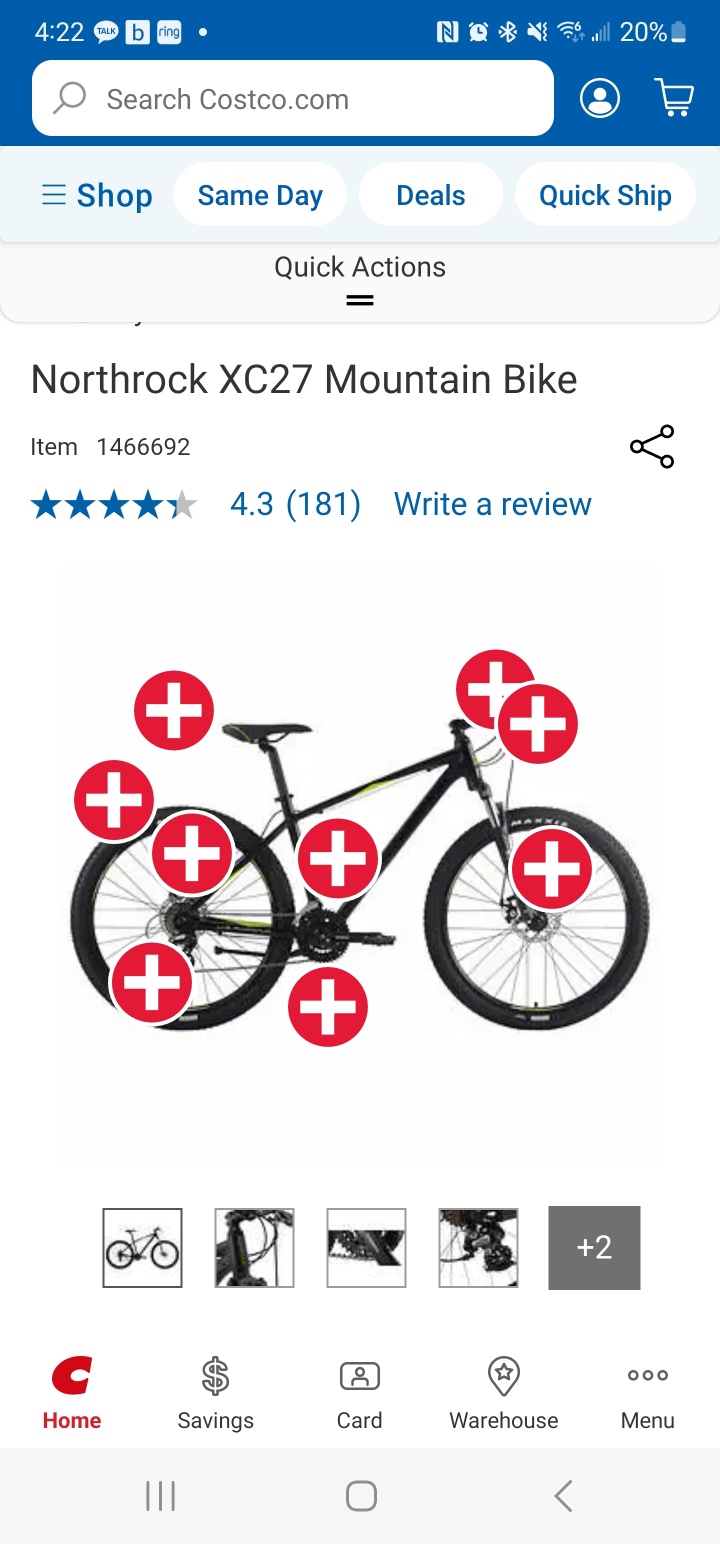Viewport: 720px width, 1544px height.
Task: Tap the plus hotspot on the bike saddle
Action: point(174,710)
